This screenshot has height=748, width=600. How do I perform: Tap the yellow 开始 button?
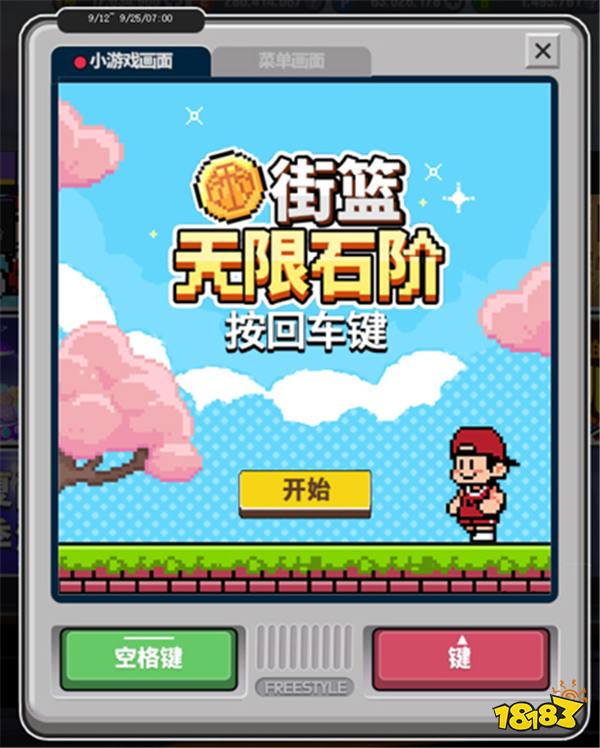click(x=305, y=490)
